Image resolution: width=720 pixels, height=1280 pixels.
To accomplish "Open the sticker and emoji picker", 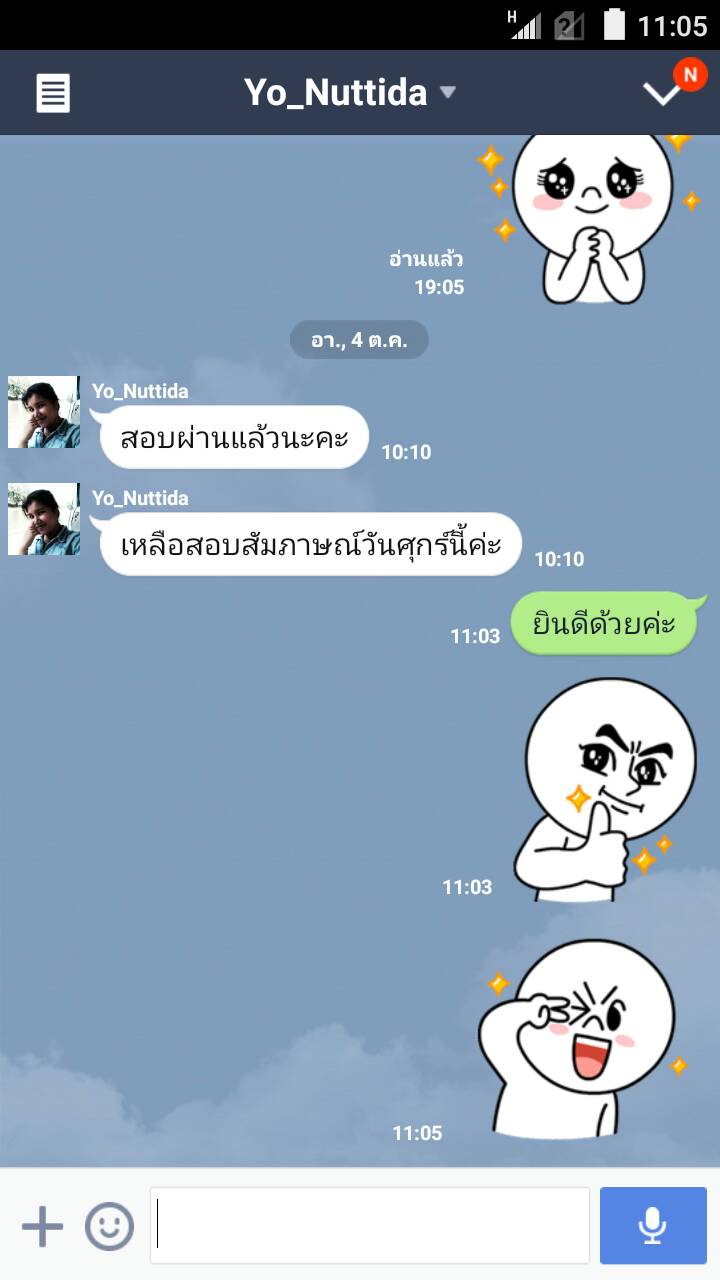I will point(109,1226).
